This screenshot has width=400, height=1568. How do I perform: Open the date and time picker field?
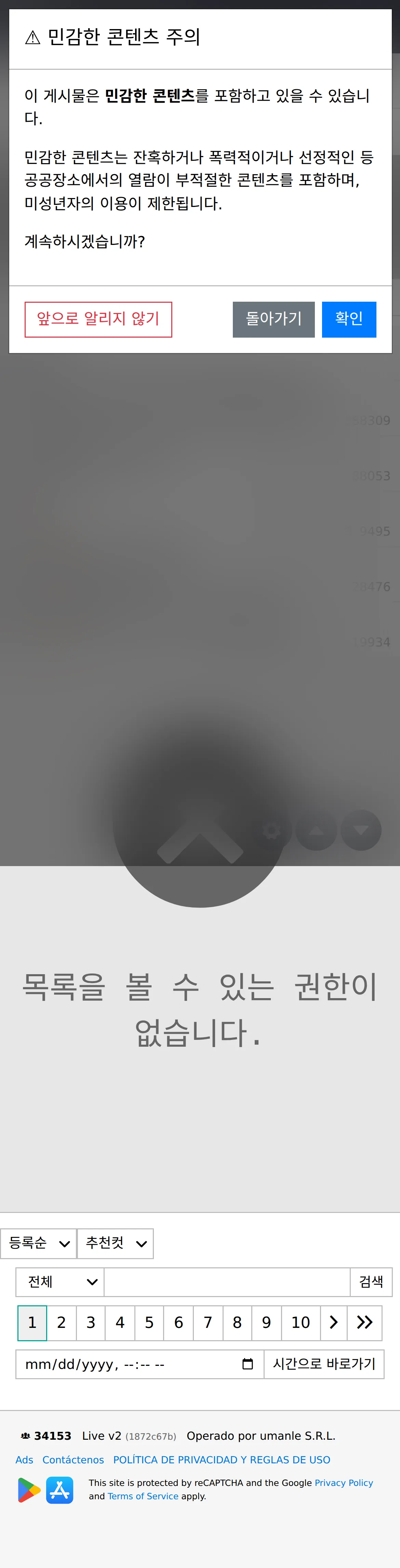point(139,1364)
